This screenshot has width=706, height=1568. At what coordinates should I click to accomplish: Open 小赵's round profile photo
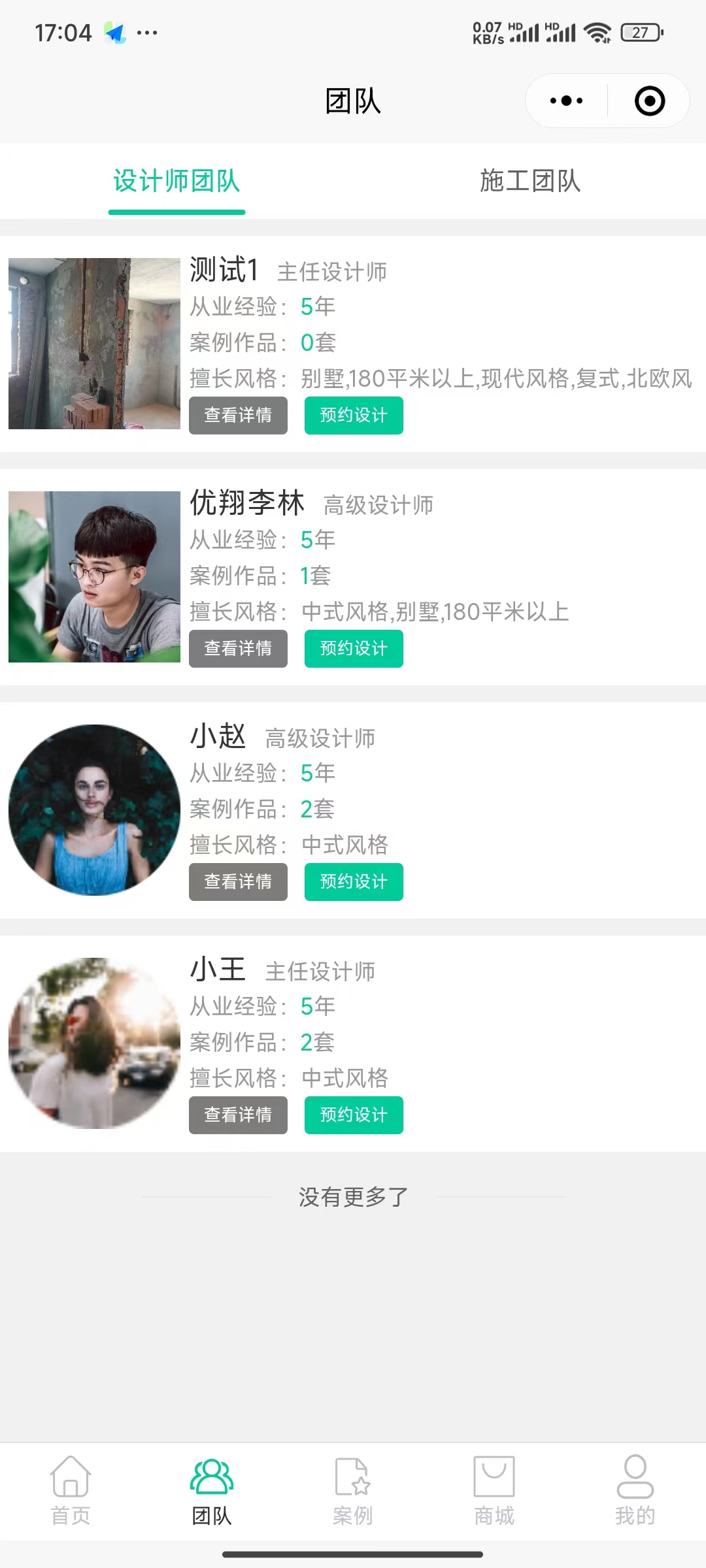(x=94, y=810)
